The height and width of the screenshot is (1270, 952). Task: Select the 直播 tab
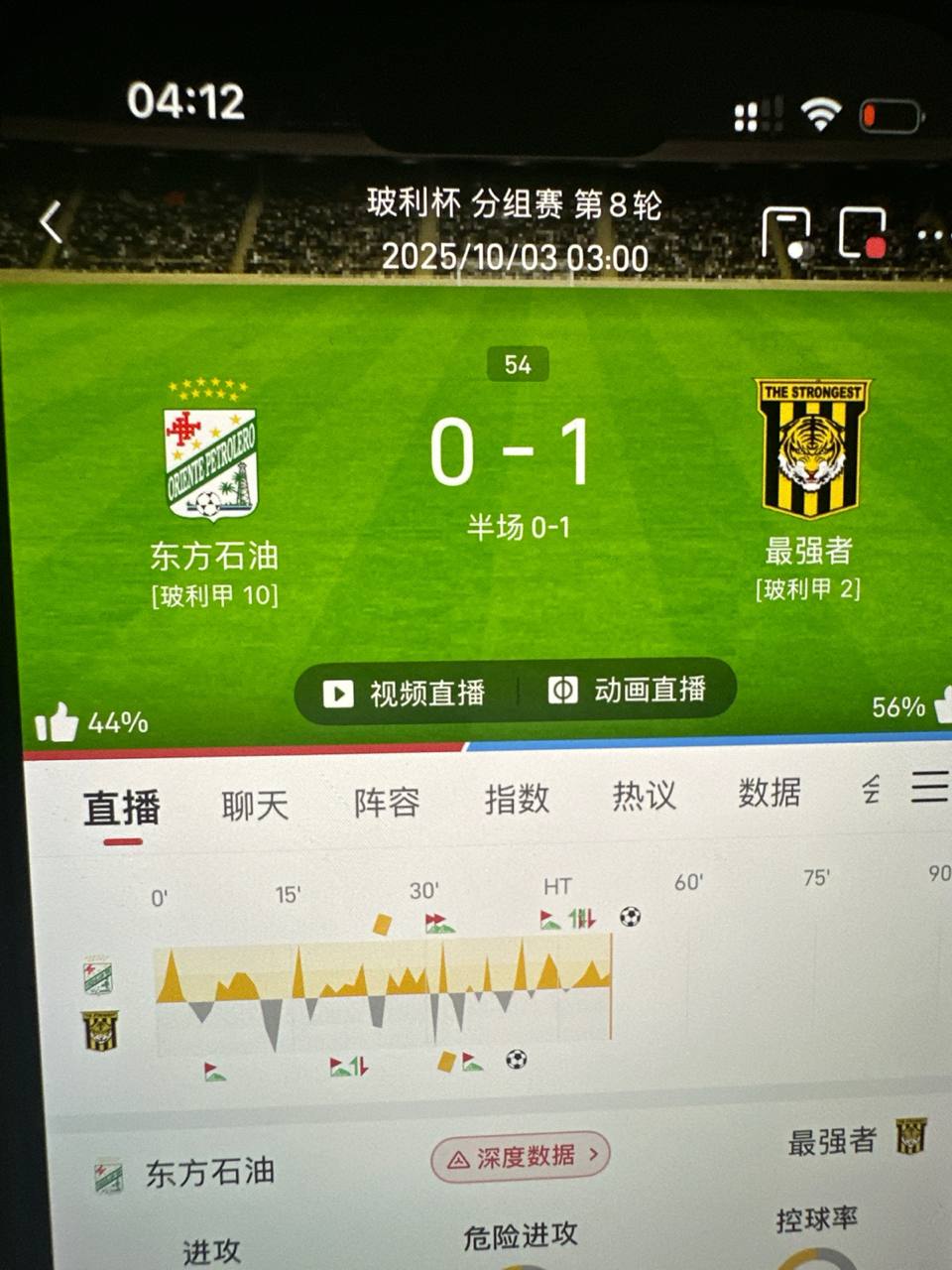coord(122,809)
